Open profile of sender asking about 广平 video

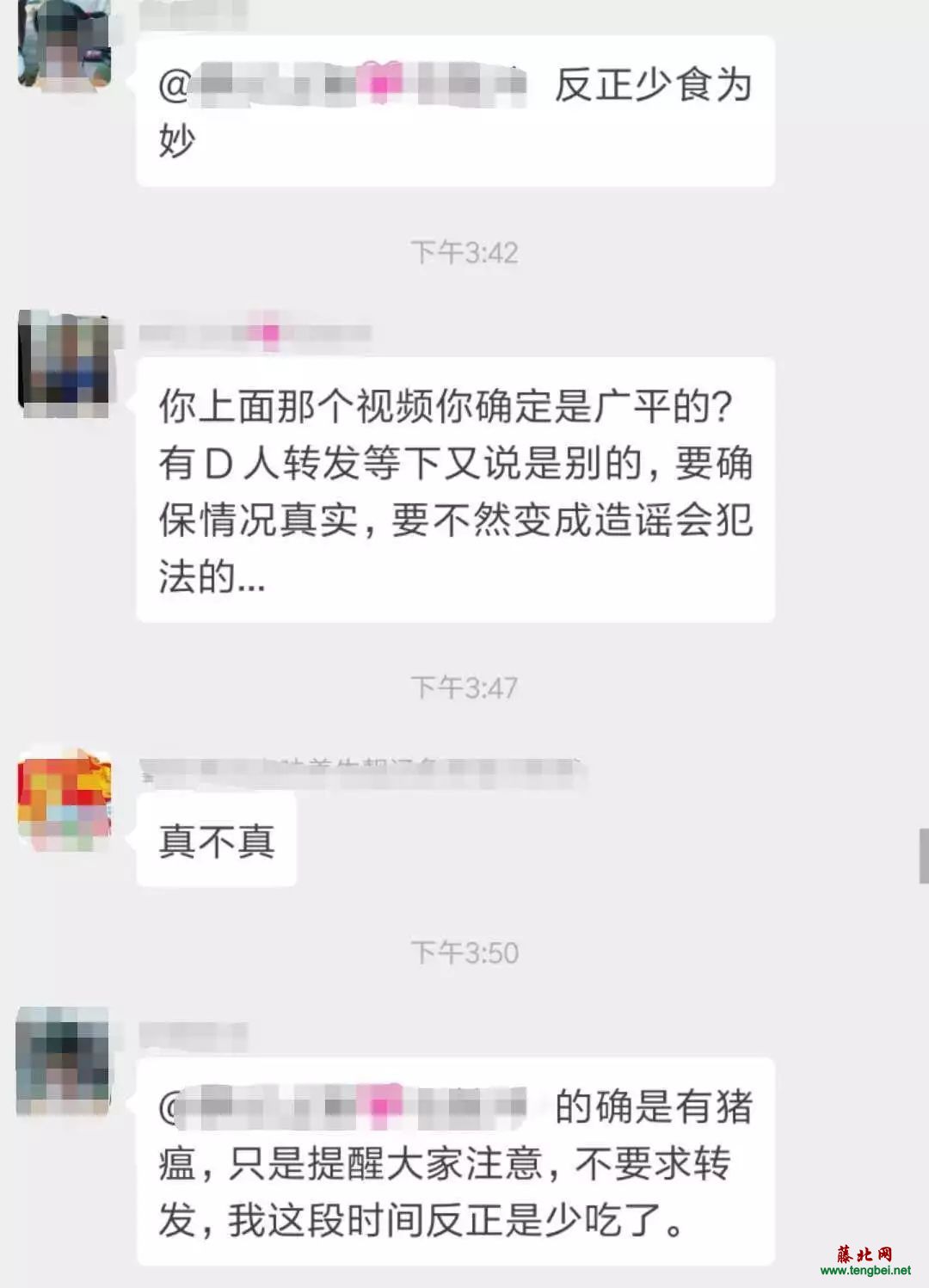tap(65, 365)
